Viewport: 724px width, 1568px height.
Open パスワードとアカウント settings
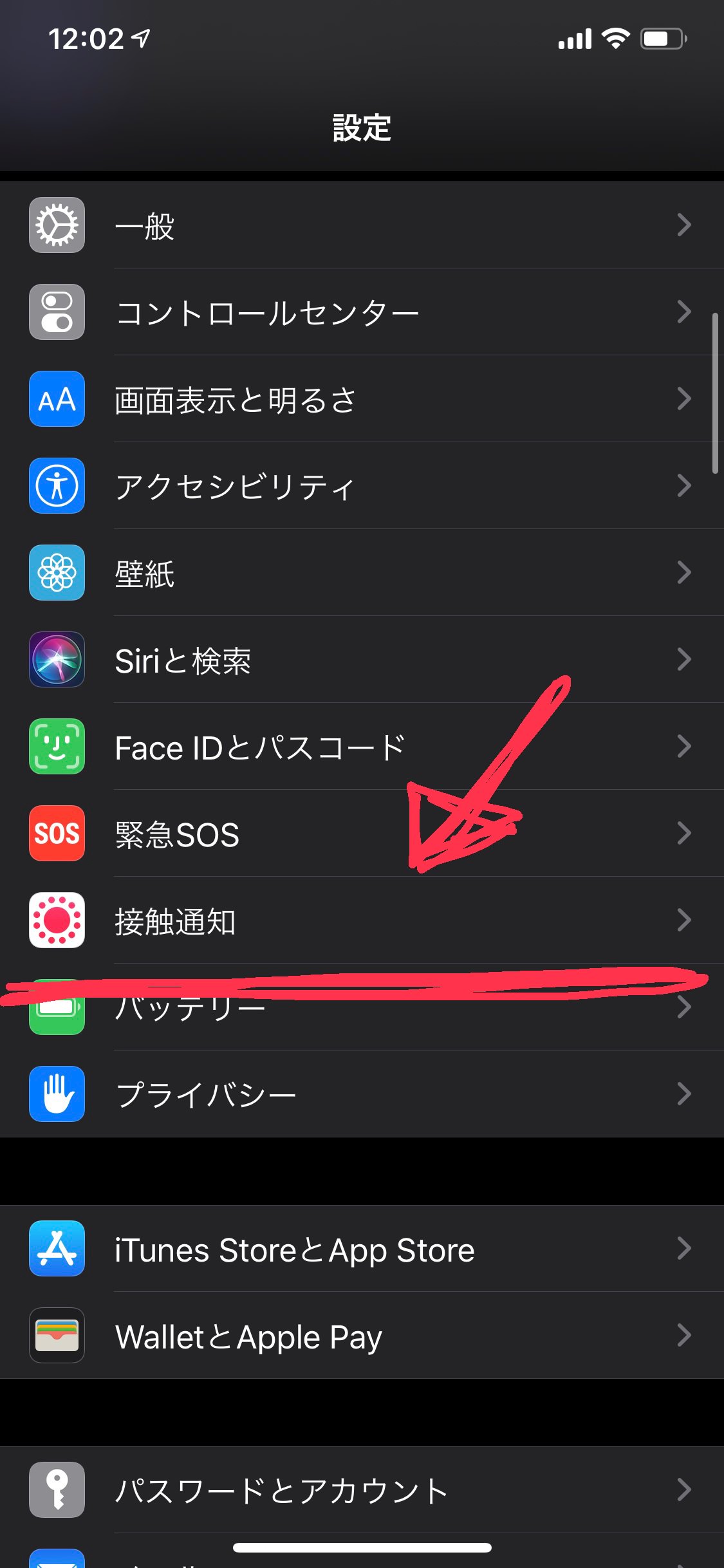(x=360, y=1490)
